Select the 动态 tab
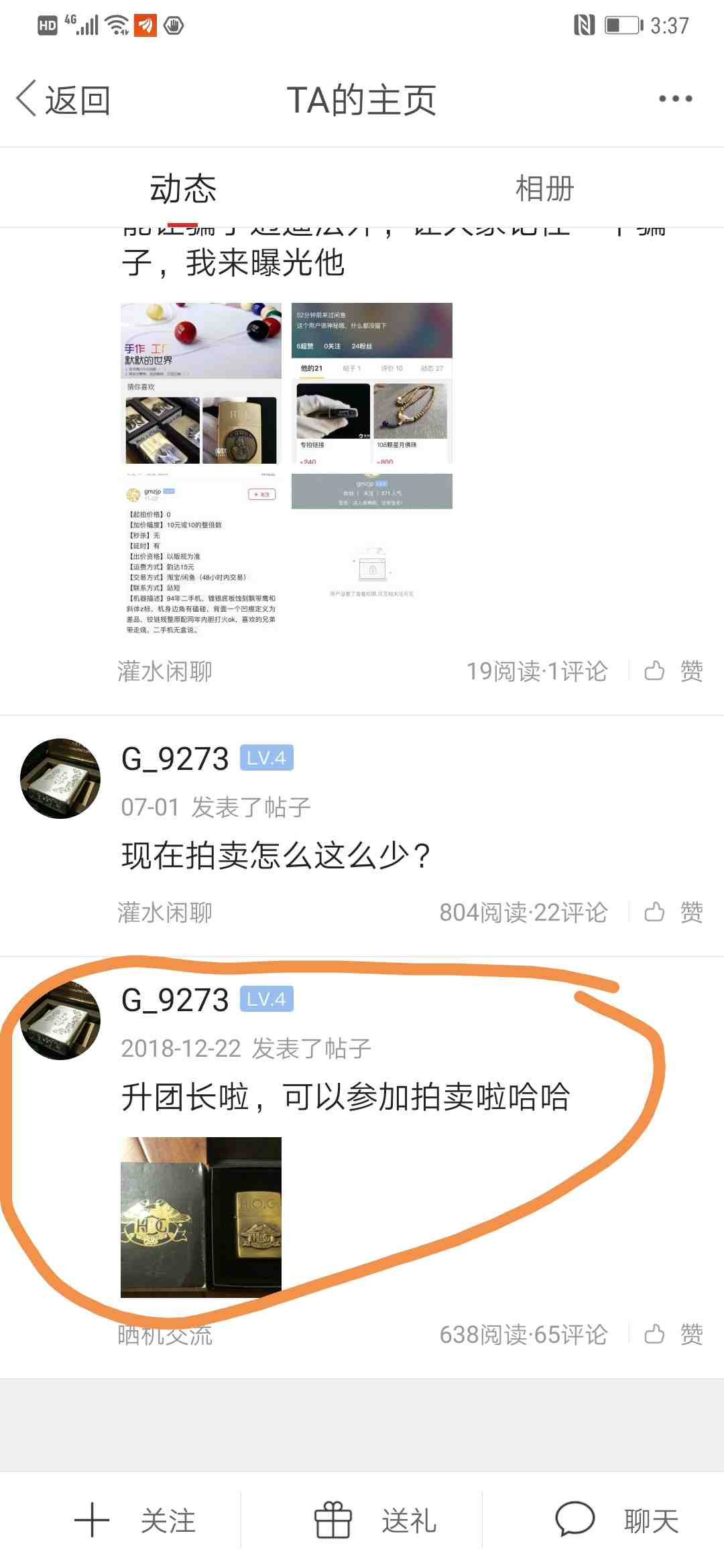The image size is (724, 1568). pos(182,188)
